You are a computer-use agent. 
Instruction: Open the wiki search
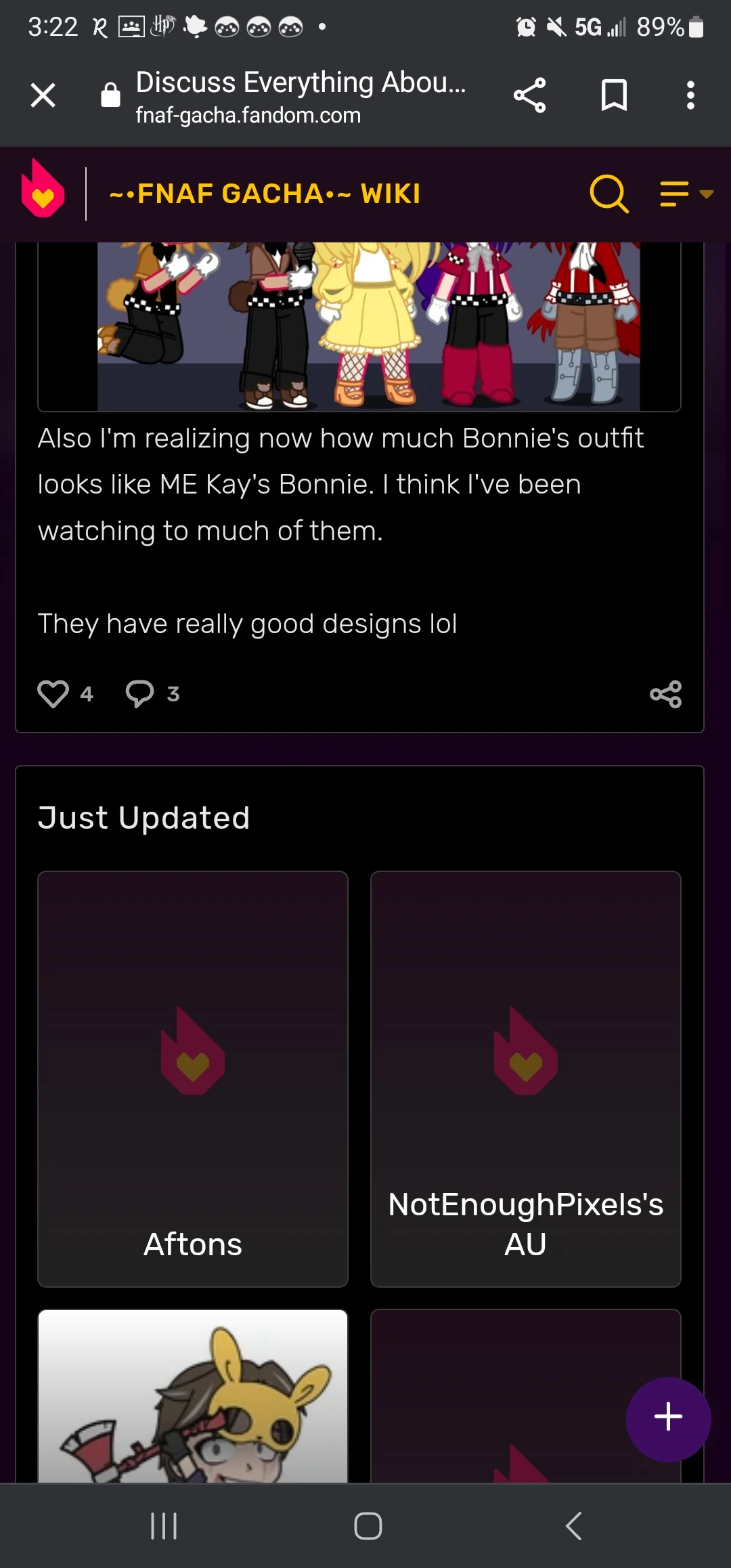tap(608, 194)
